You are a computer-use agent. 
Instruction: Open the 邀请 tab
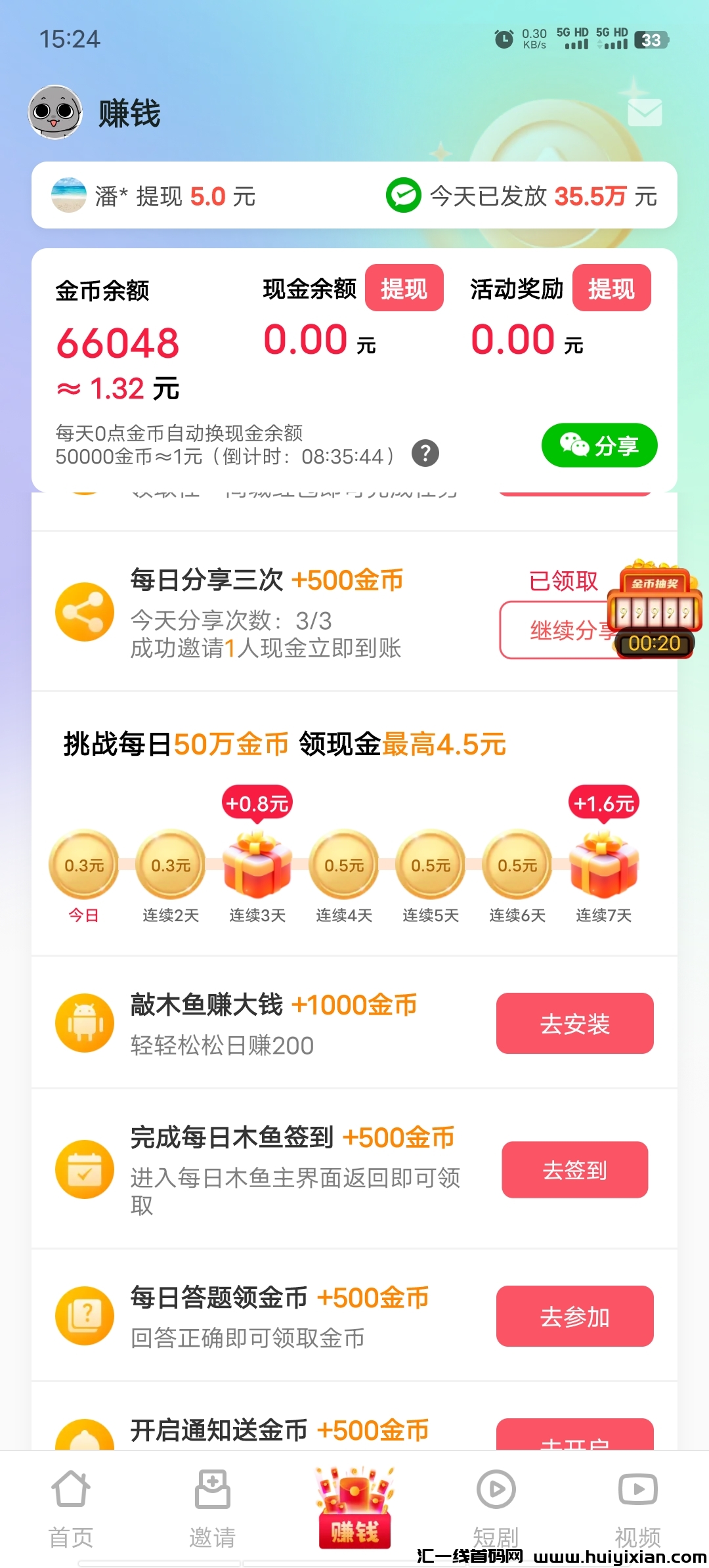pyautogui.click(x=213, y=1510)
